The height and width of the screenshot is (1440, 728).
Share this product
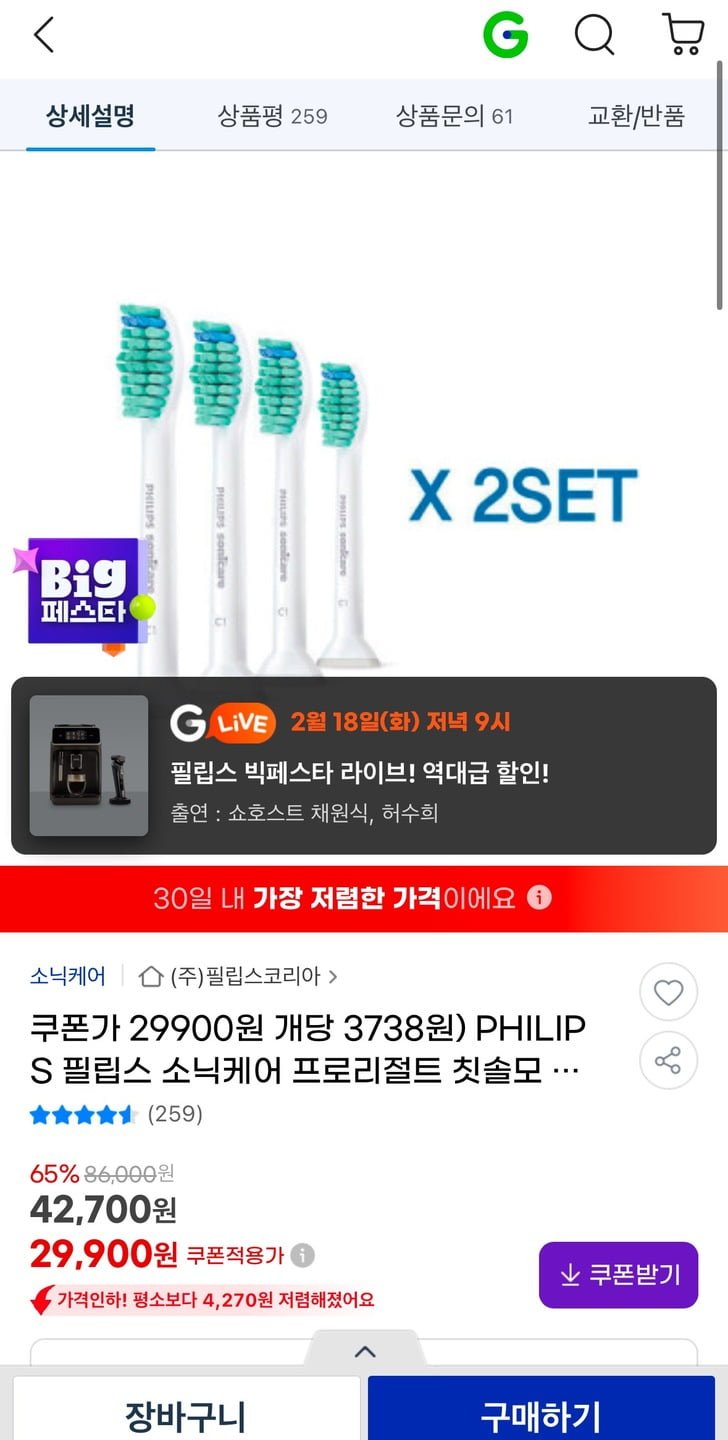pyautogui.click(x=668, y=1060)
